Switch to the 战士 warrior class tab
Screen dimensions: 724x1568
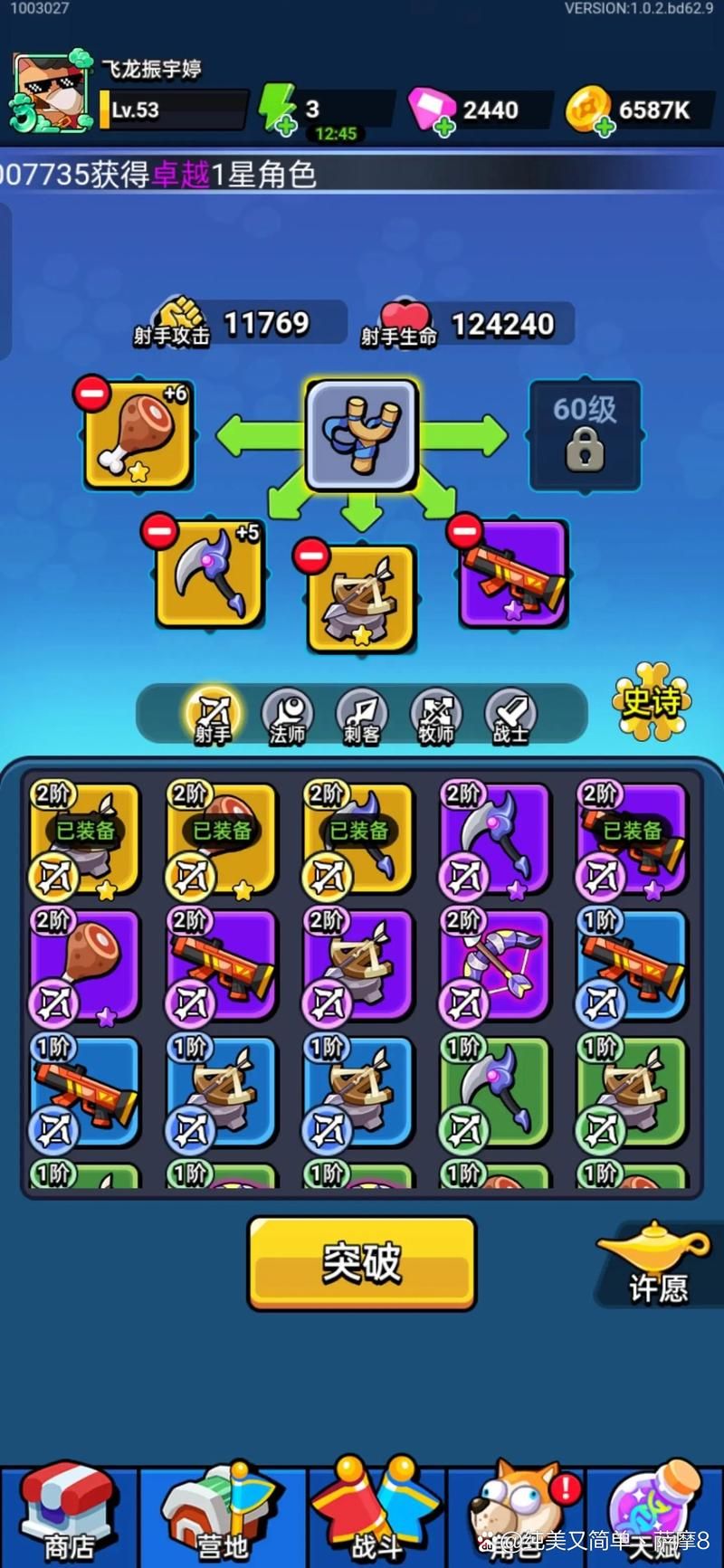pos(510,715)
